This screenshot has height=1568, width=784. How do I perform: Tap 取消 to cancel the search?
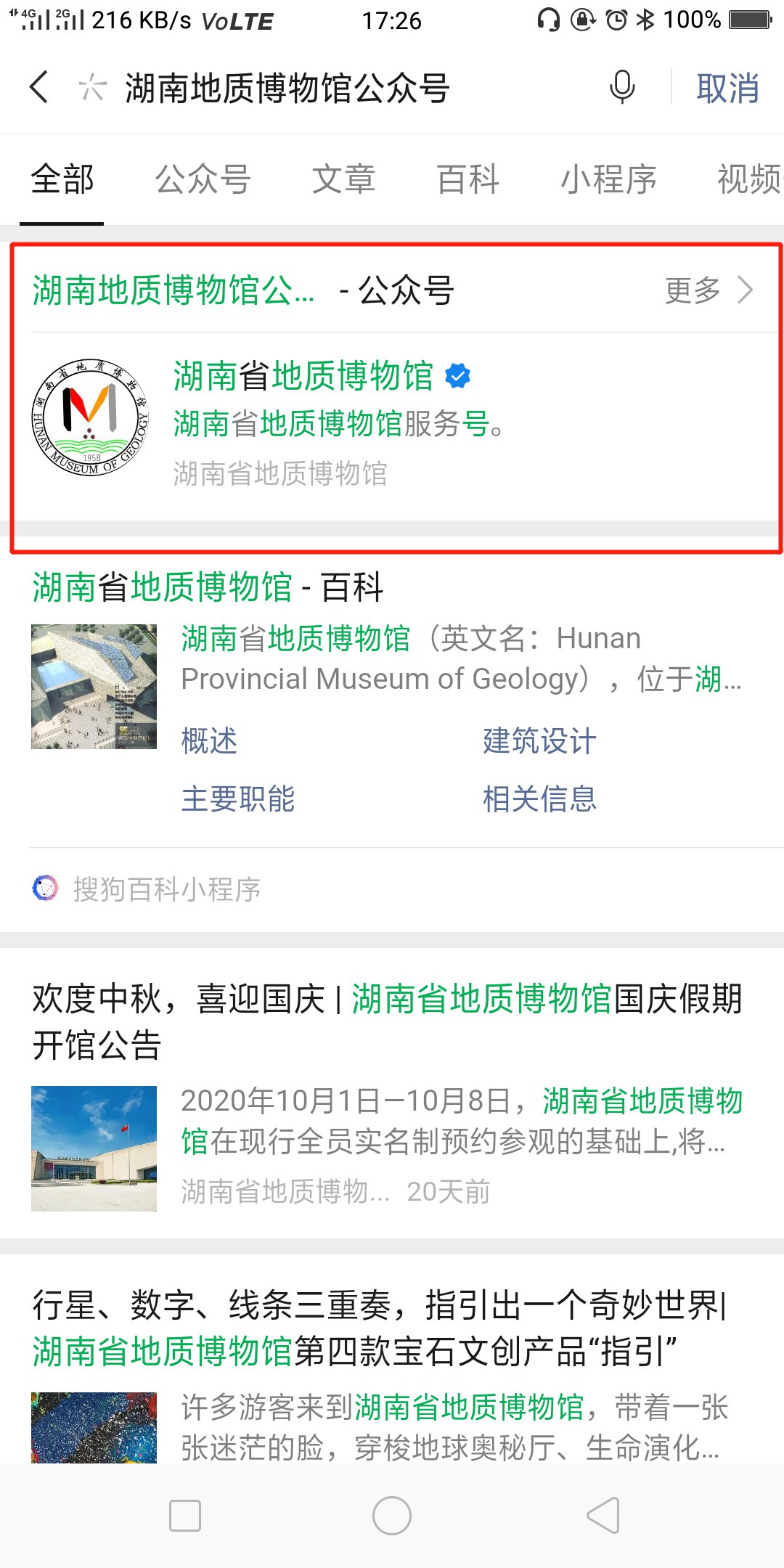coord(727,89)
